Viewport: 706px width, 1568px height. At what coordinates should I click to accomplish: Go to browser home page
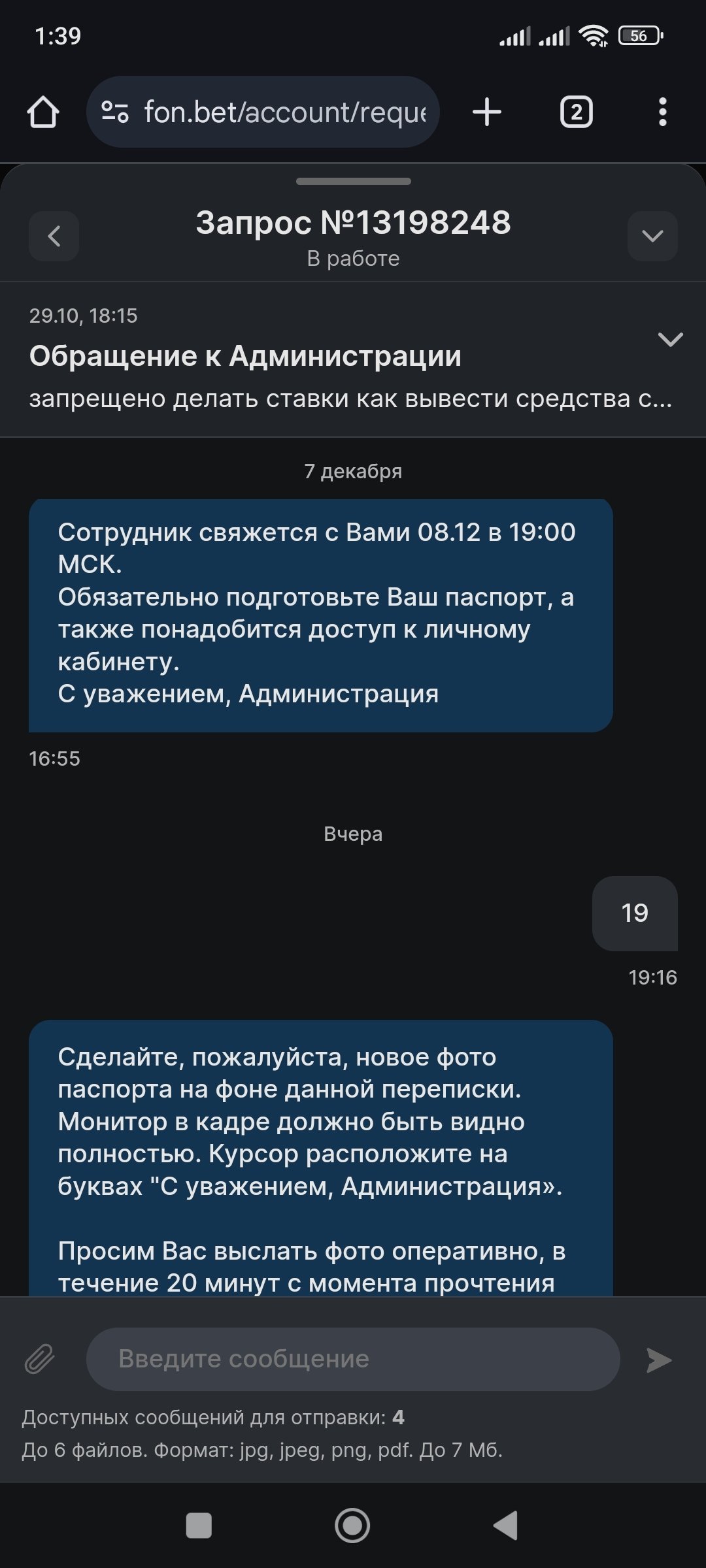pos(43,112)
